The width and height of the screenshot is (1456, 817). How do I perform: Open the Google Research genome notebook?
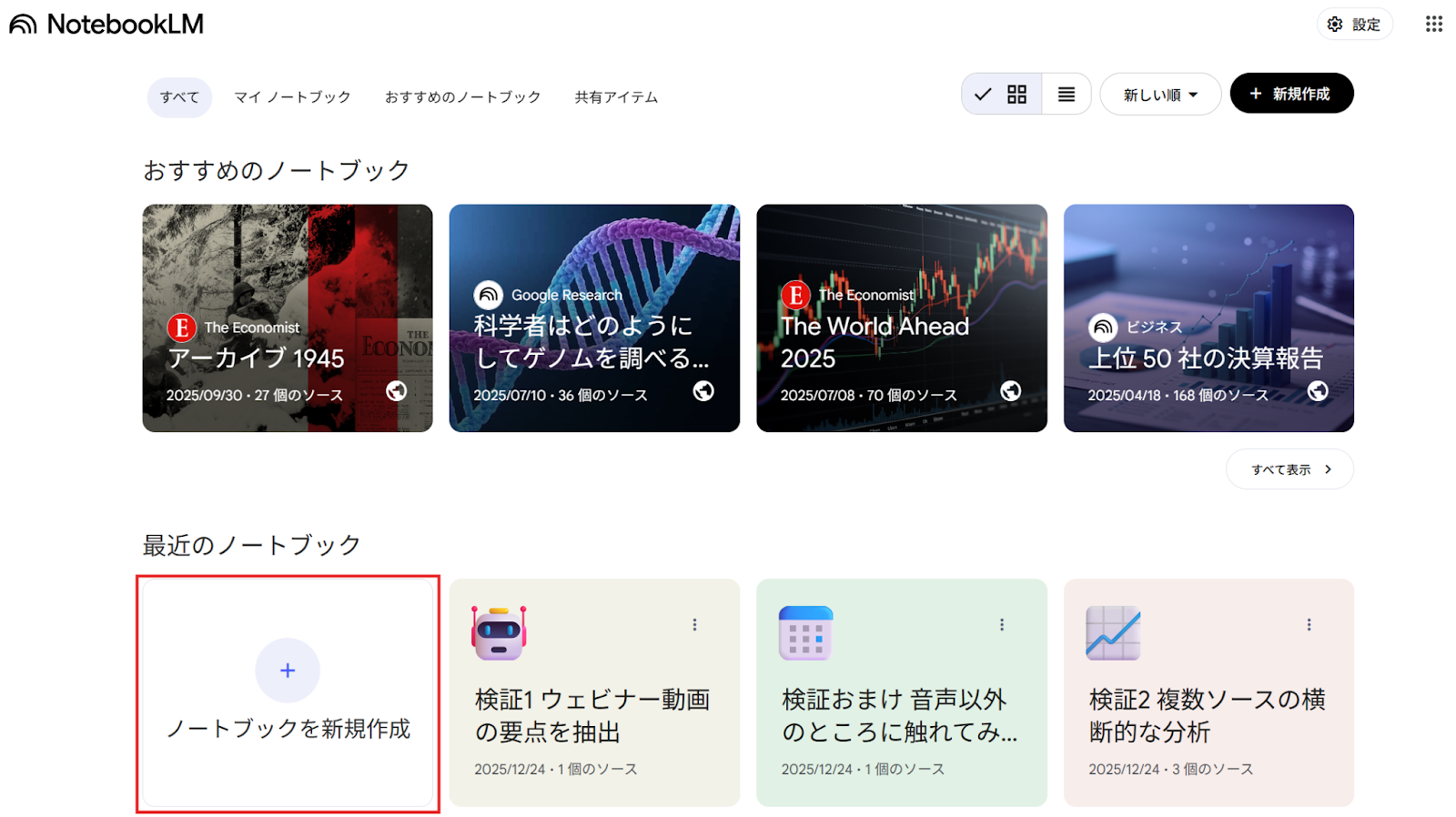(x=594, y=318)
